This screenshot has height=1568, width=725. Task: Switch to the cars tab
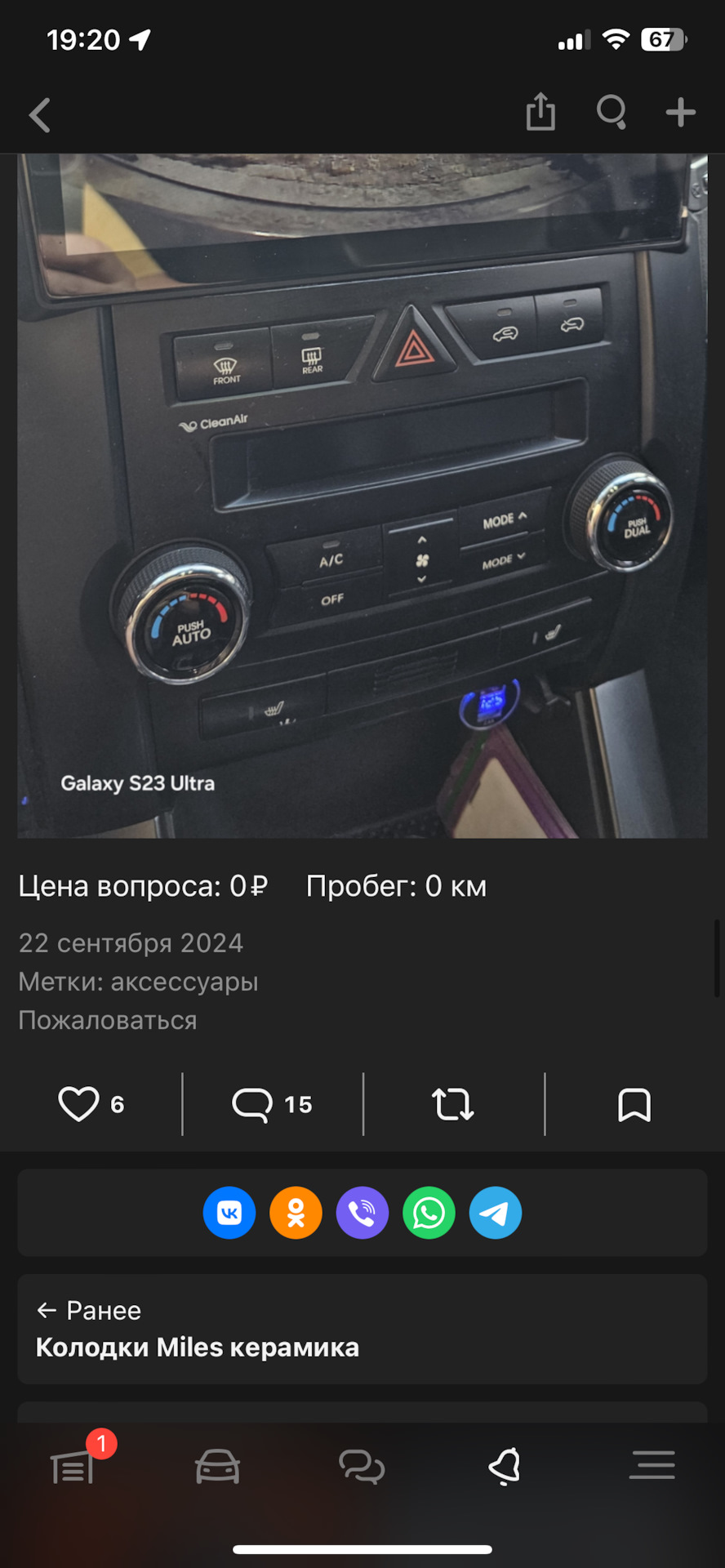tap(217, 1468)
